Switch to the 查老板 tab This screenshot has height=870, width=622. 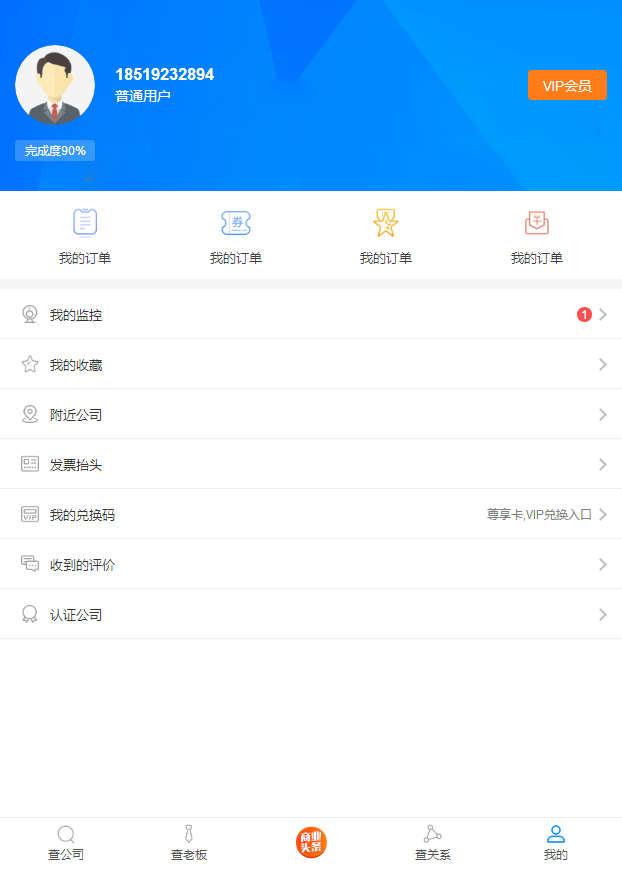click(189, 843)
